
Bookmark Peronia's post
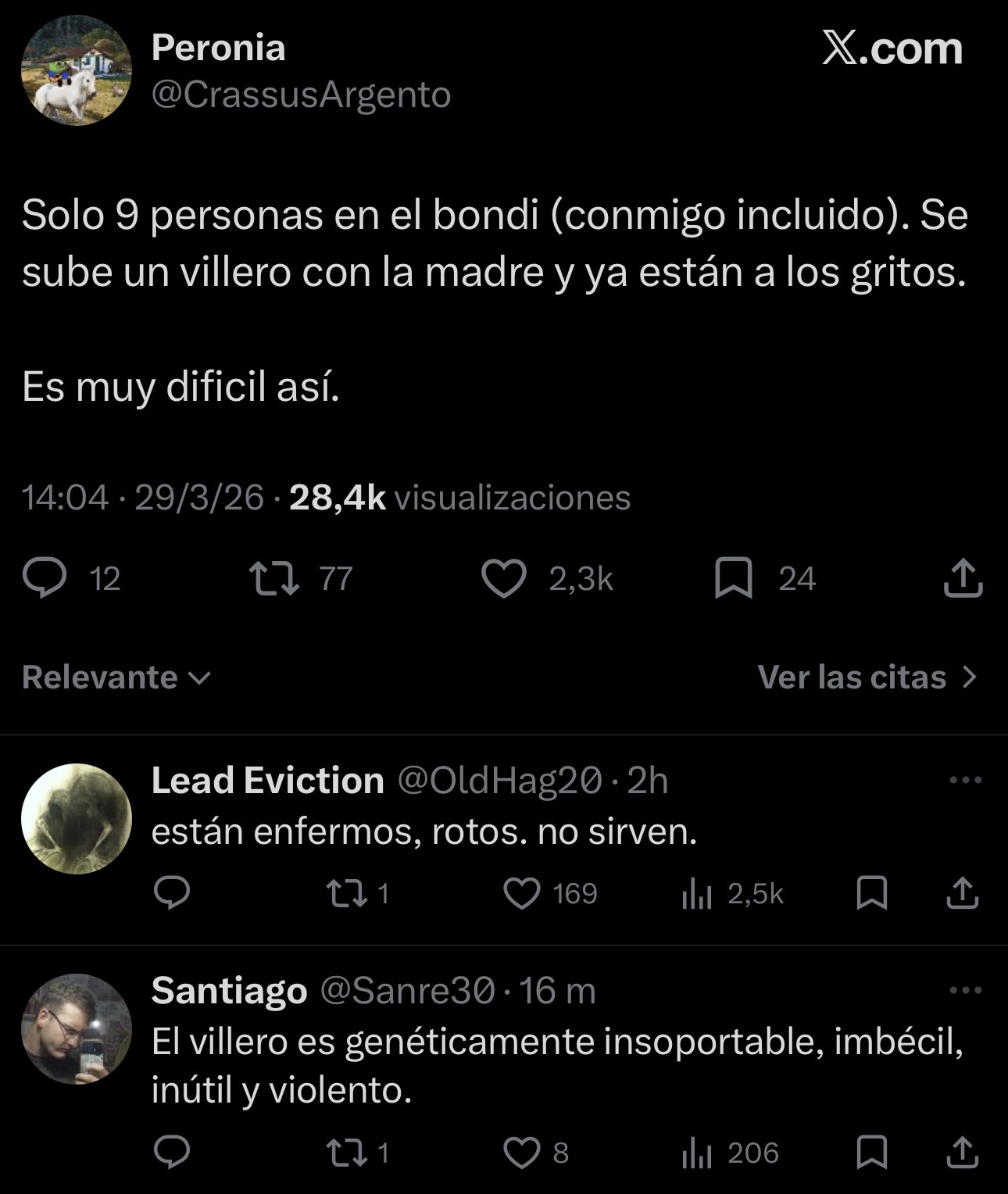[x=733, y=578]
